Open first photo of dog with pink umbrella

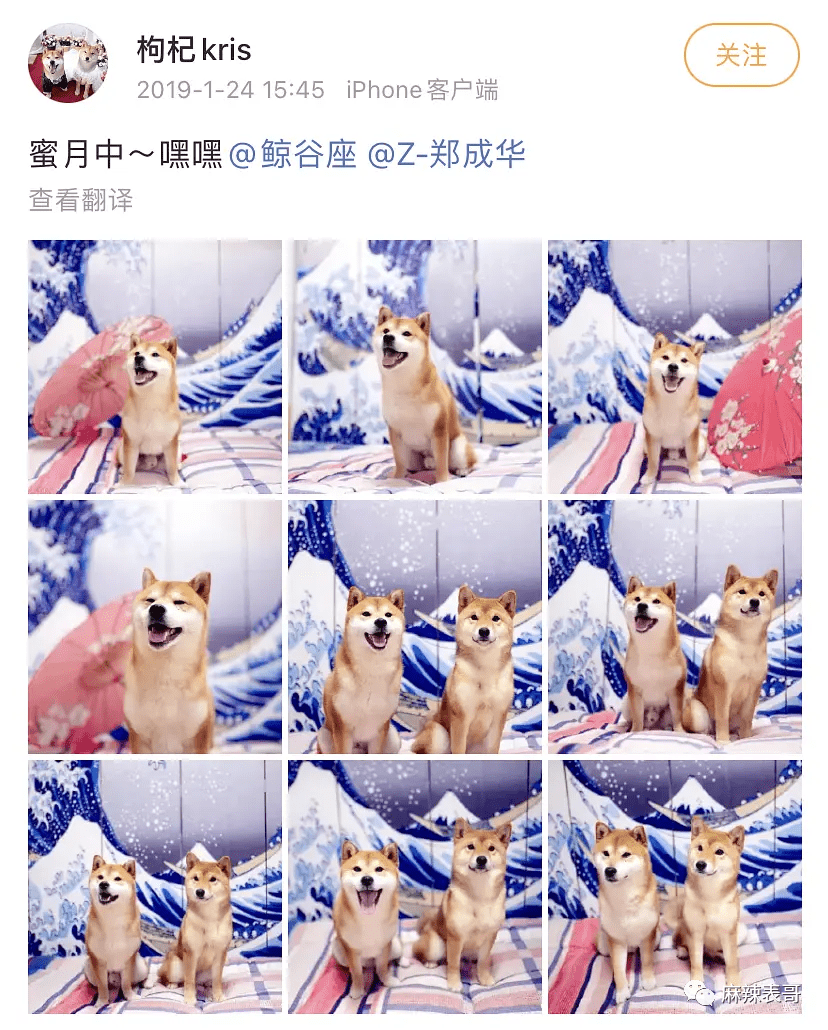pos(155,366)
